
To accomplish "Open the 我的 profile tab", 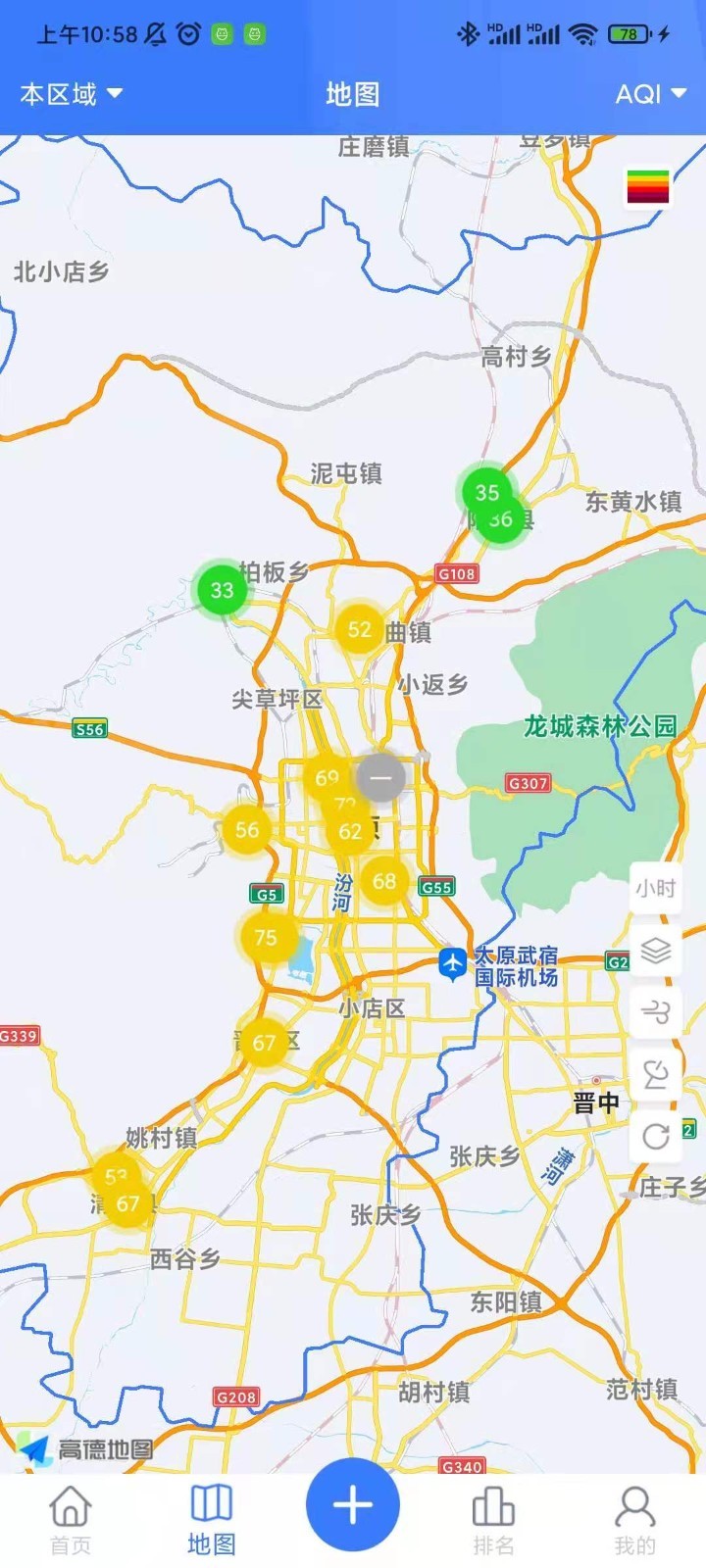I will 634,1520.
